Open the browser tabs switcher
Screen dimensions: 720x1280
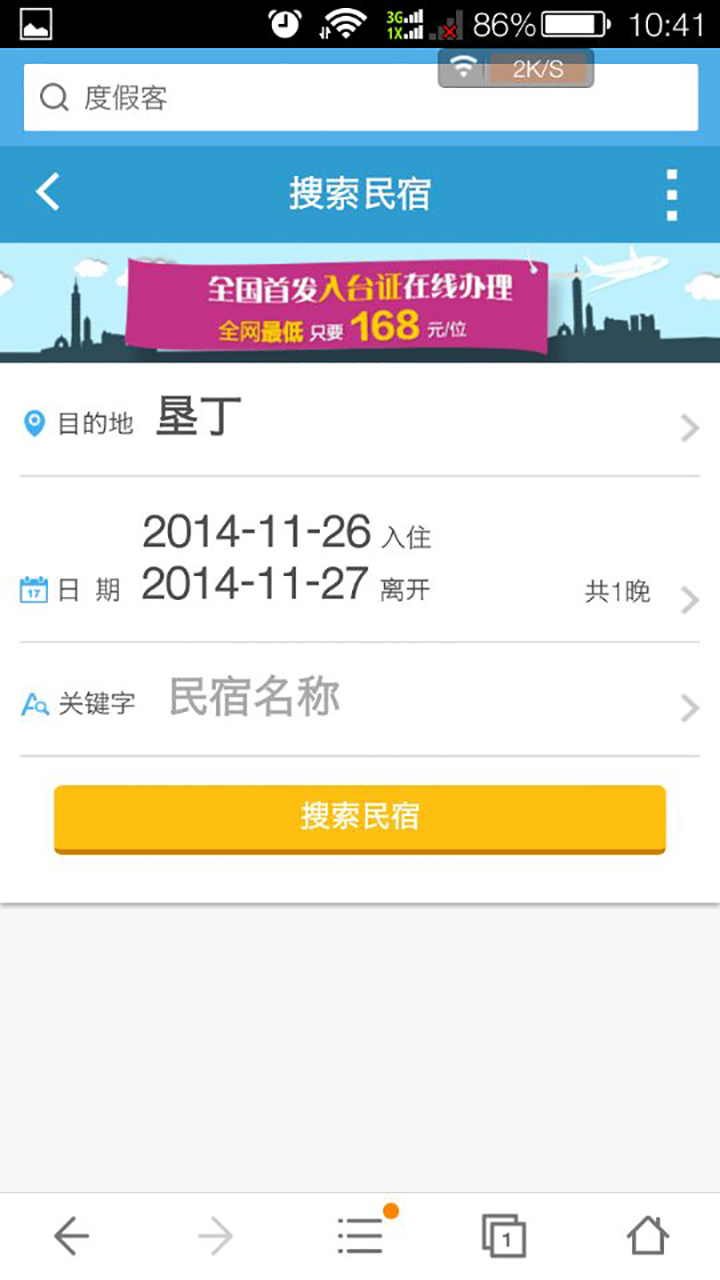point(503,1237)
